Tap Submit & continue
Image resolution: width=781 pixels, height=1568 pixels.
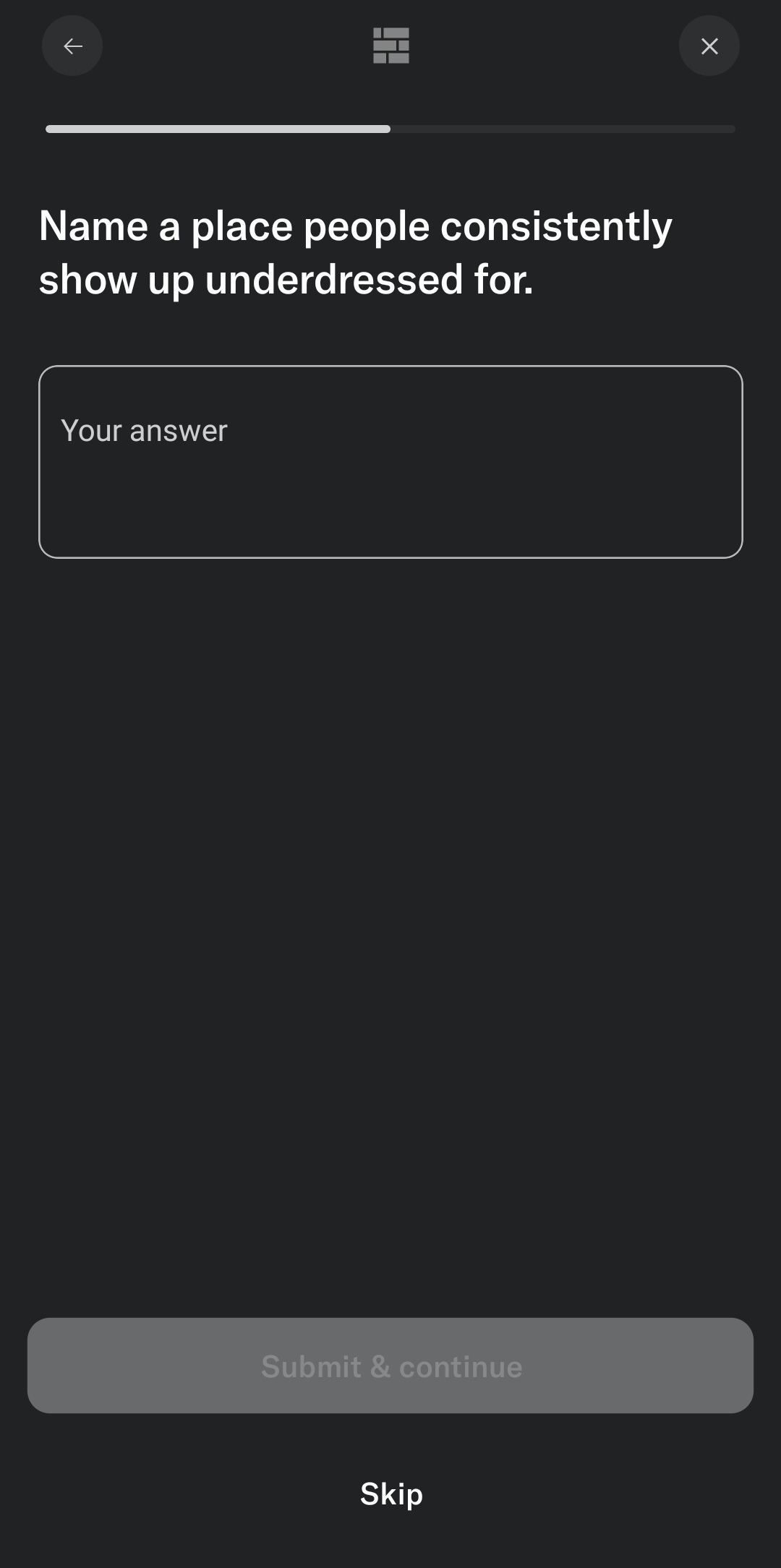[390, 1366]
